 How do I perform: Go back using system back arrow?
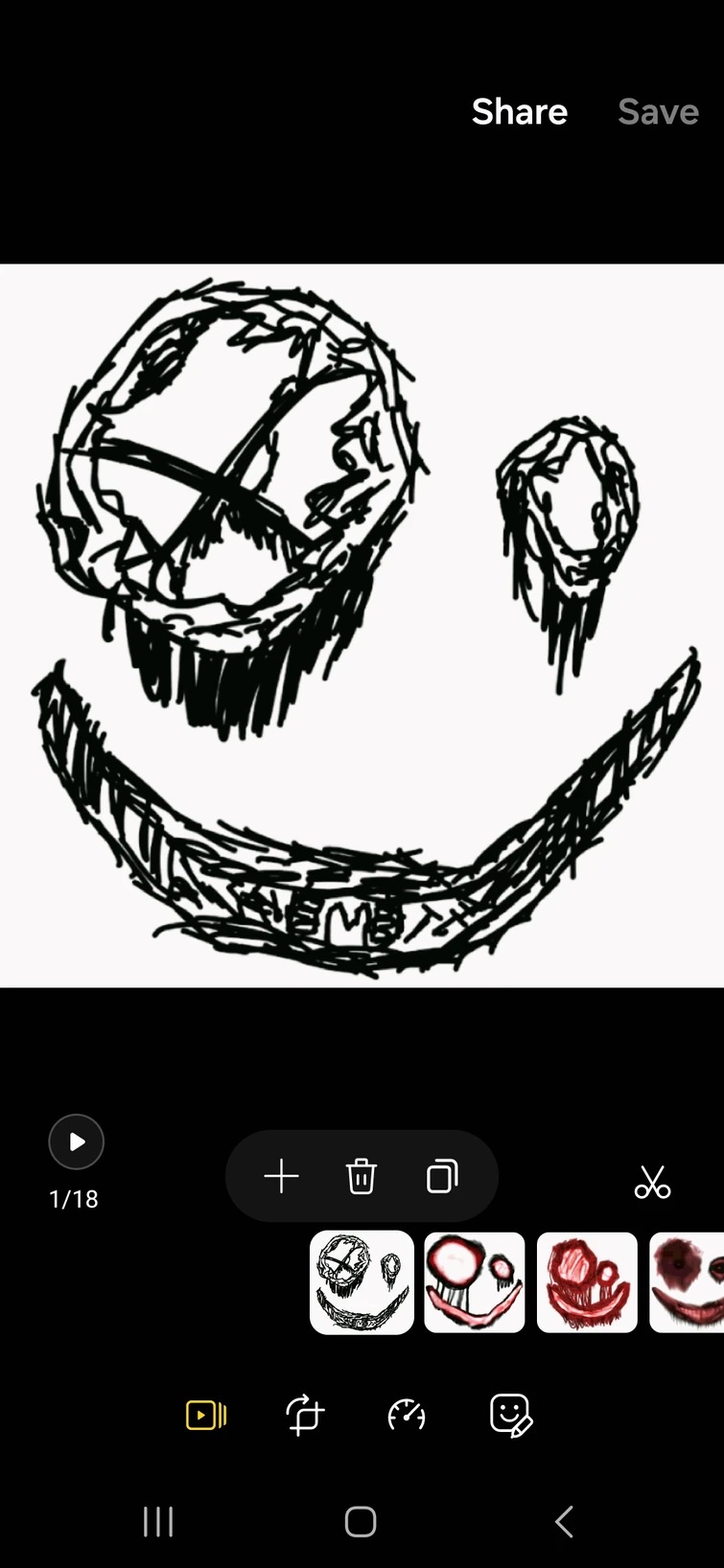pos(564,1521)
